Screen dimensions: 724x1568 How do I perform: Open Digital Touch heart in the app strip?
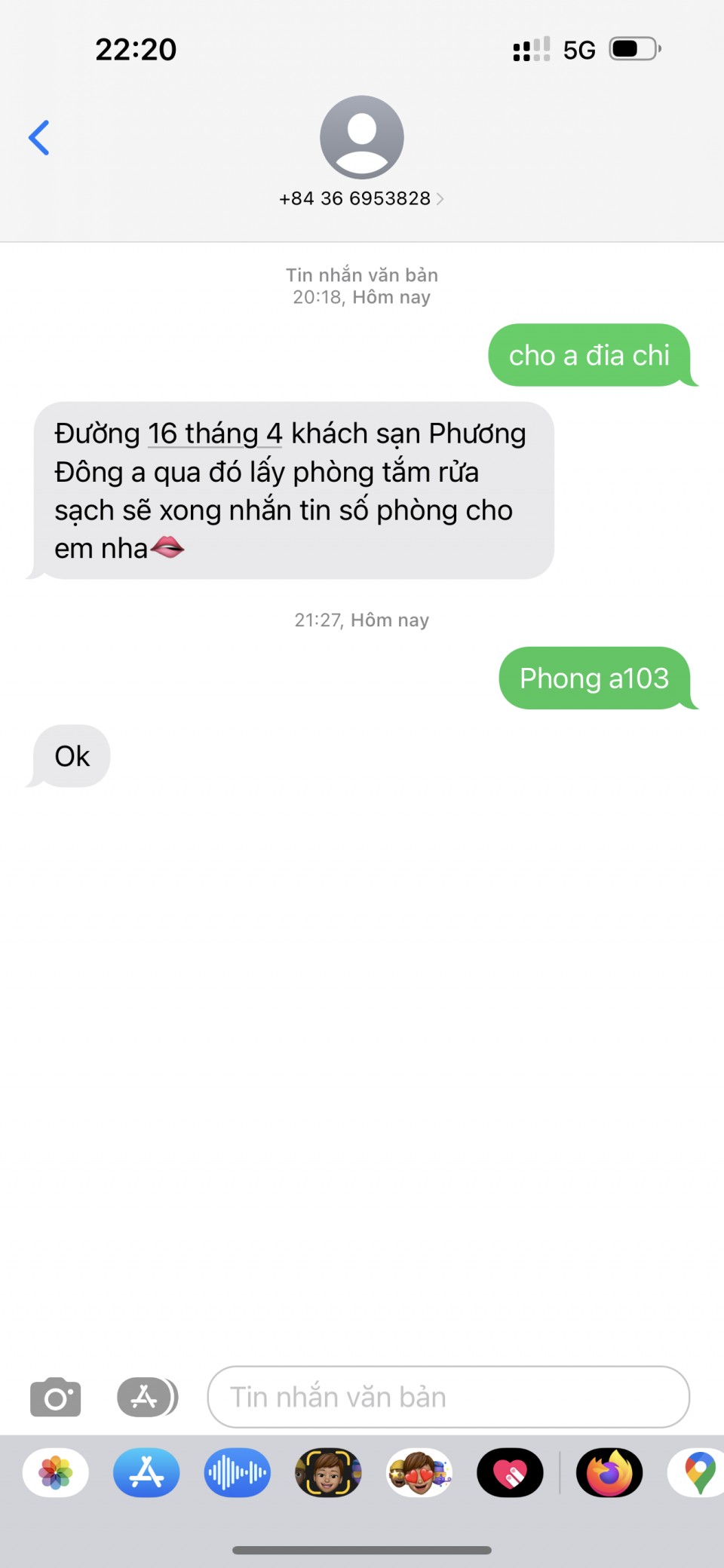pyautogui.click(x=510, y=1472)
